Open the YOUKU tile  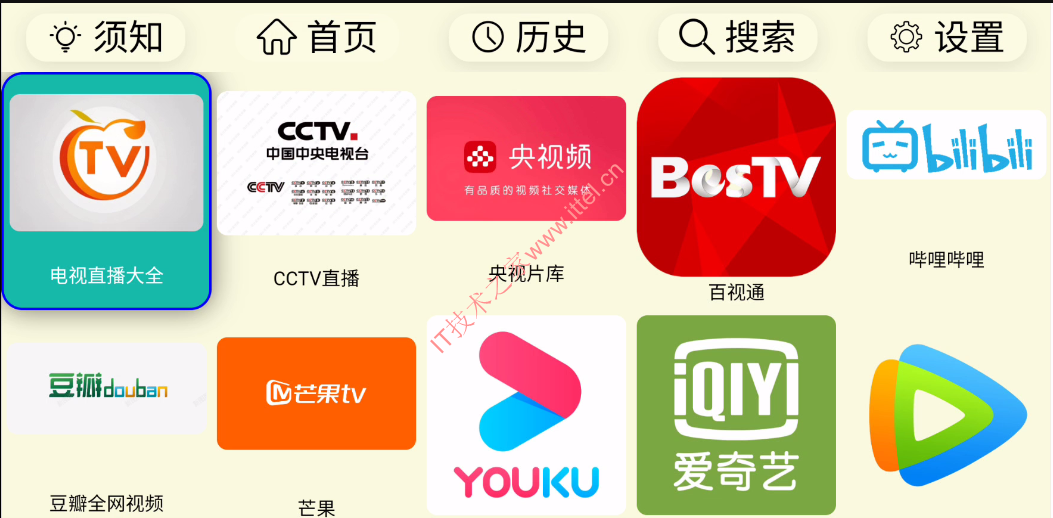point(526,415)
